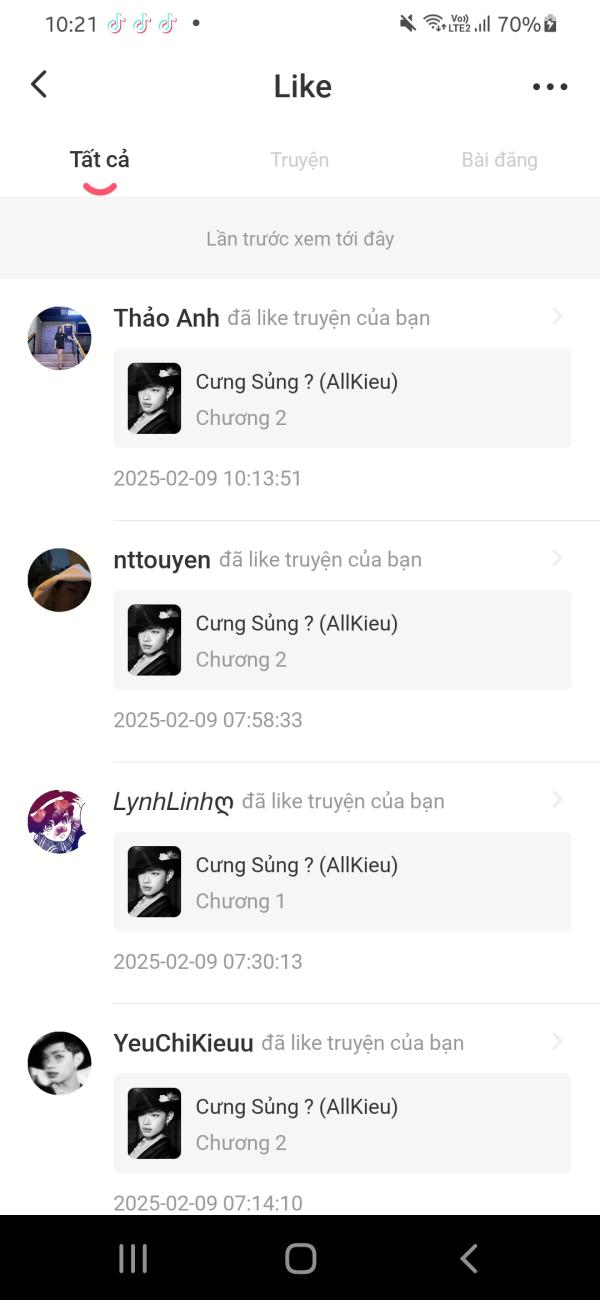The height and width of the screenshot is (1300, 600).
Task: Open Chương 1 story card liked by LynhLinh
Action: click(x=342, y=882)
